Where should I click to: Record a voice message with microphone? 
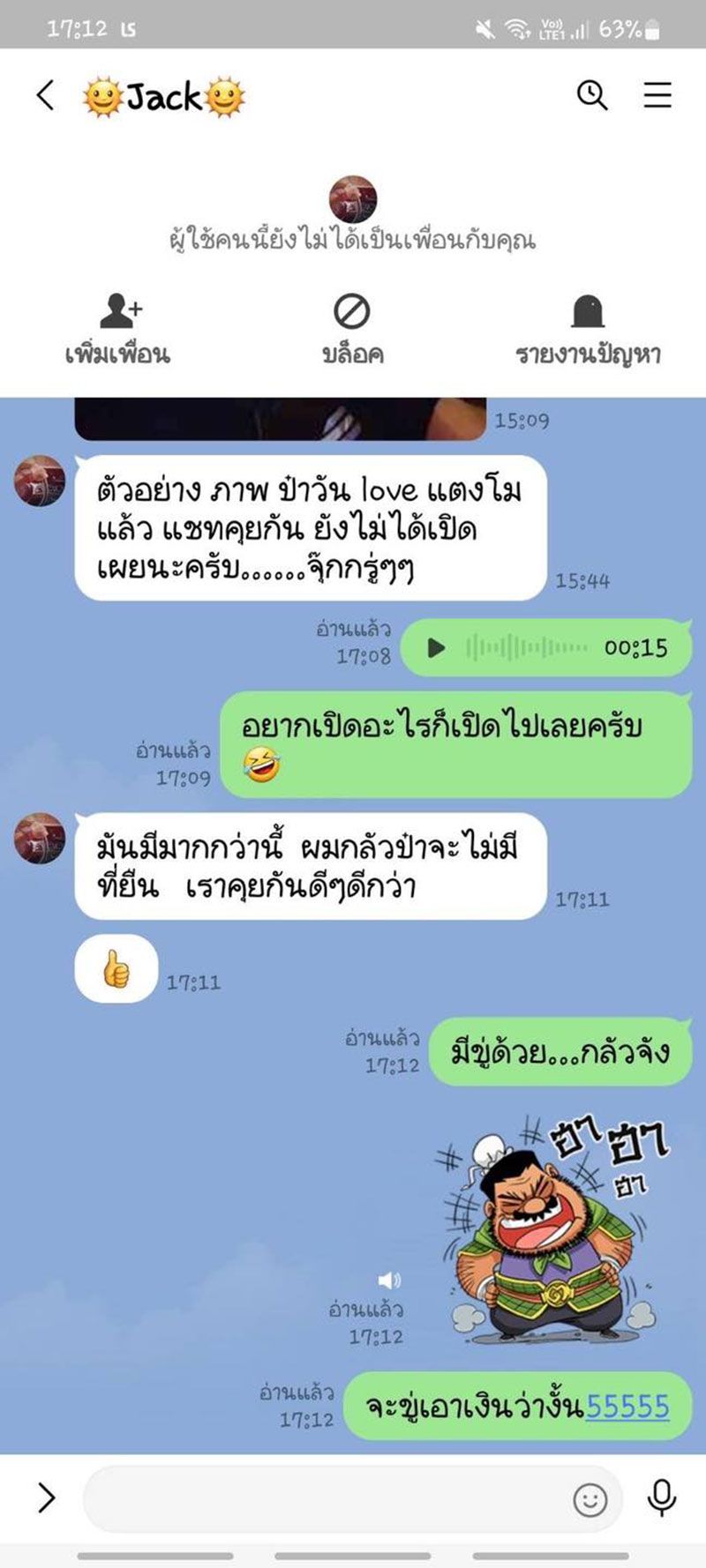[662, 1497]
